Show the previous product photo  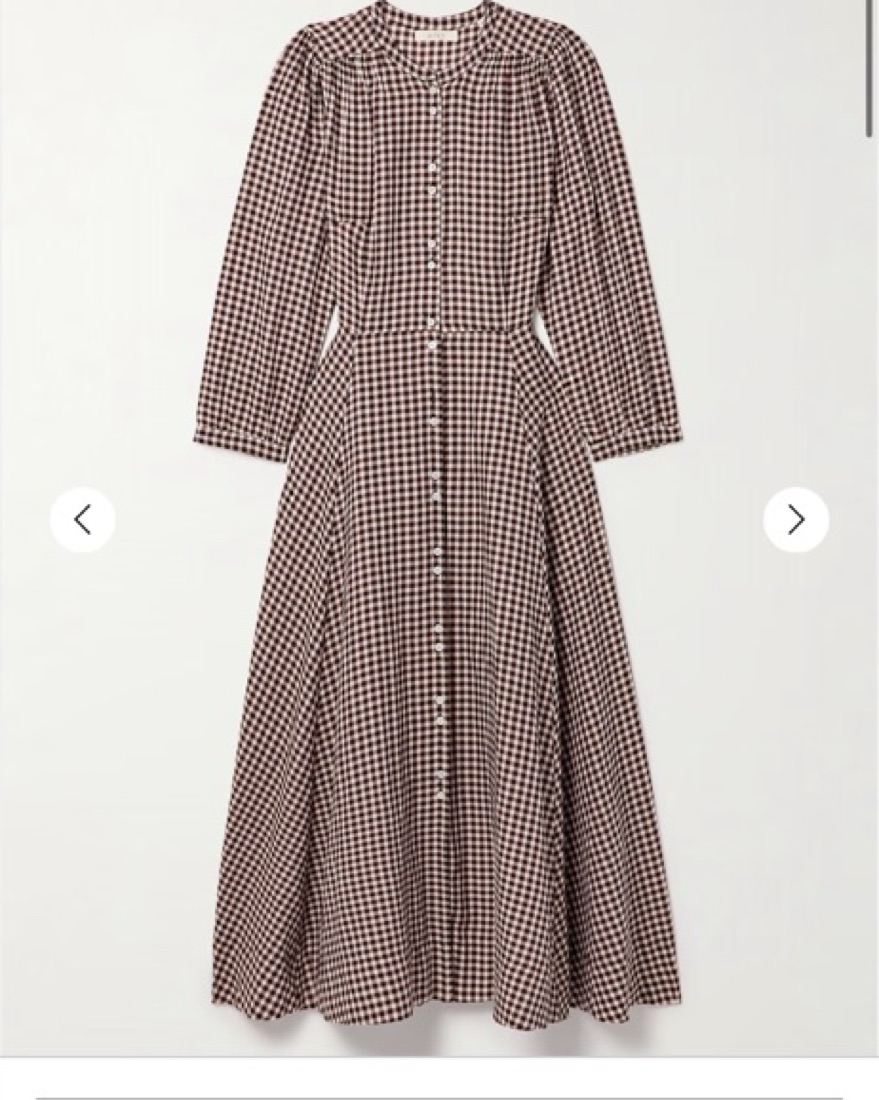pyautogui.click(x=82, y=520)
